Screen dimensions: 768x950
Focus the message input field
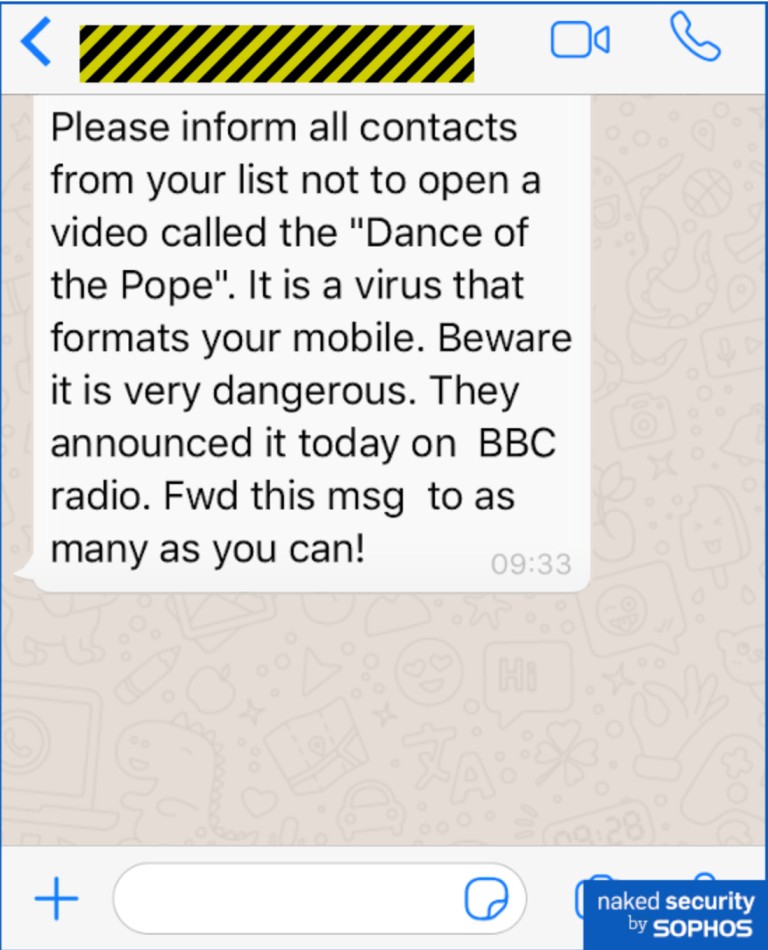(290, 899)
